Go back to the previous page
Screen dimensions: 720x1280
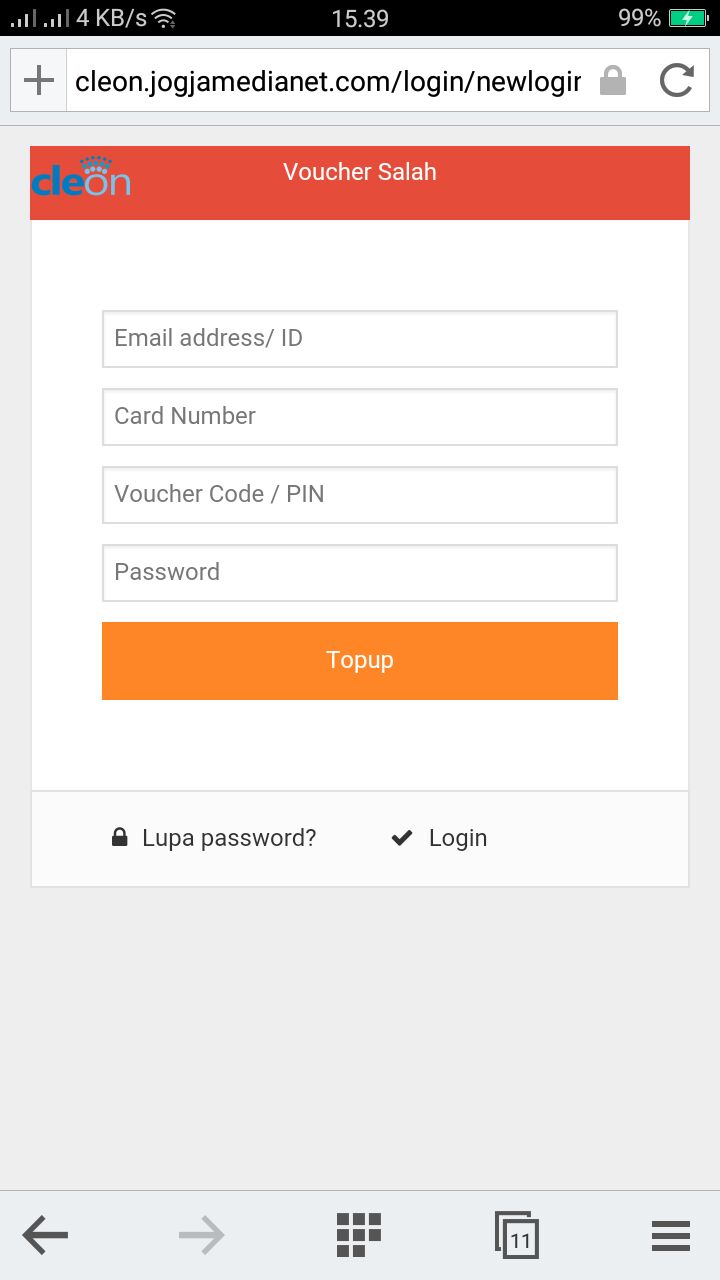pos(45,1236)
